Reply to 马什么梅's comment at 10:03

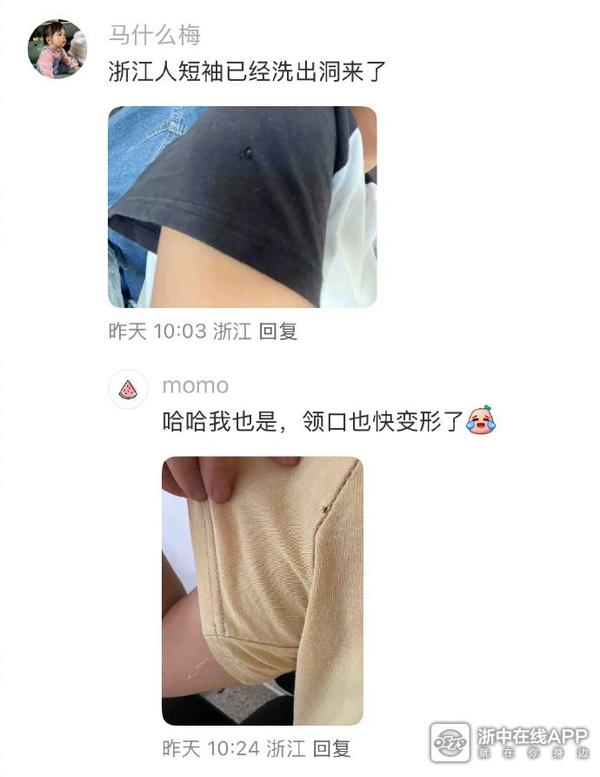click(x=278, y=331)
